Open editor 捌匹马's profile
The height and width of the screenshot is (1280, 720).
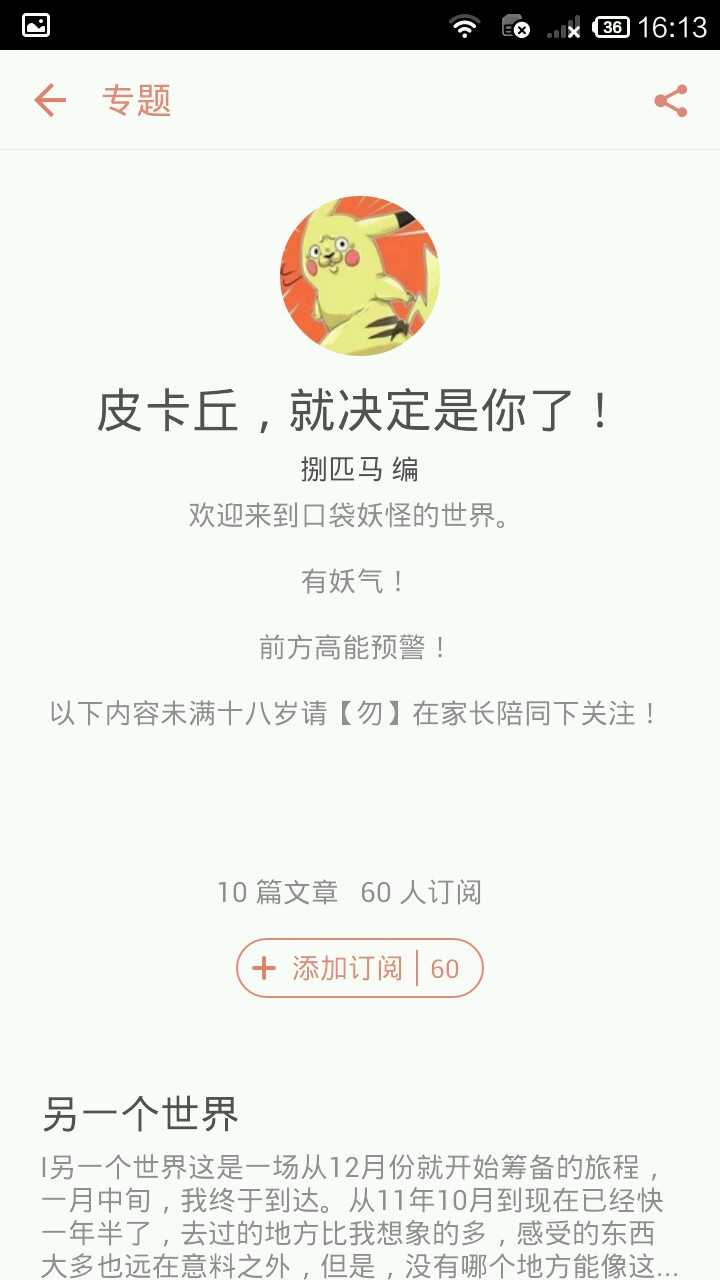342,469
